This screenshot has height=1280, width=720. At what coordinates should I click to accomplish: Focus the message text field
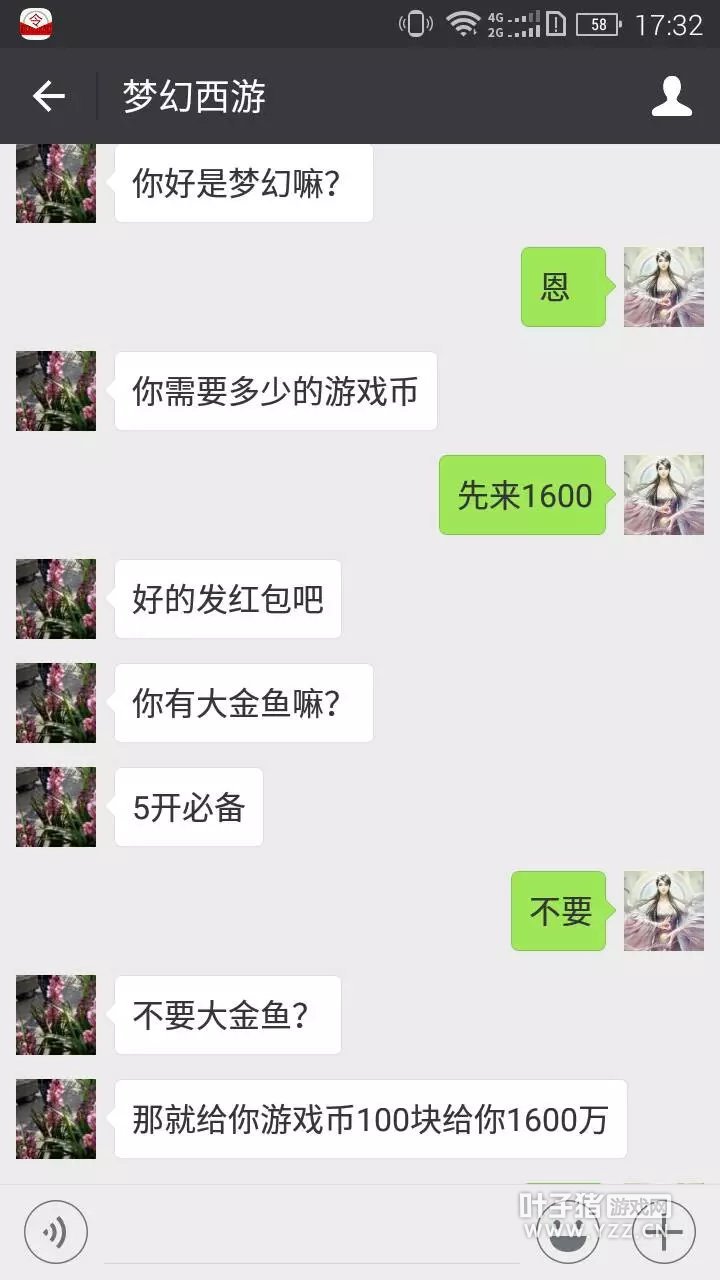(312, 1232)
